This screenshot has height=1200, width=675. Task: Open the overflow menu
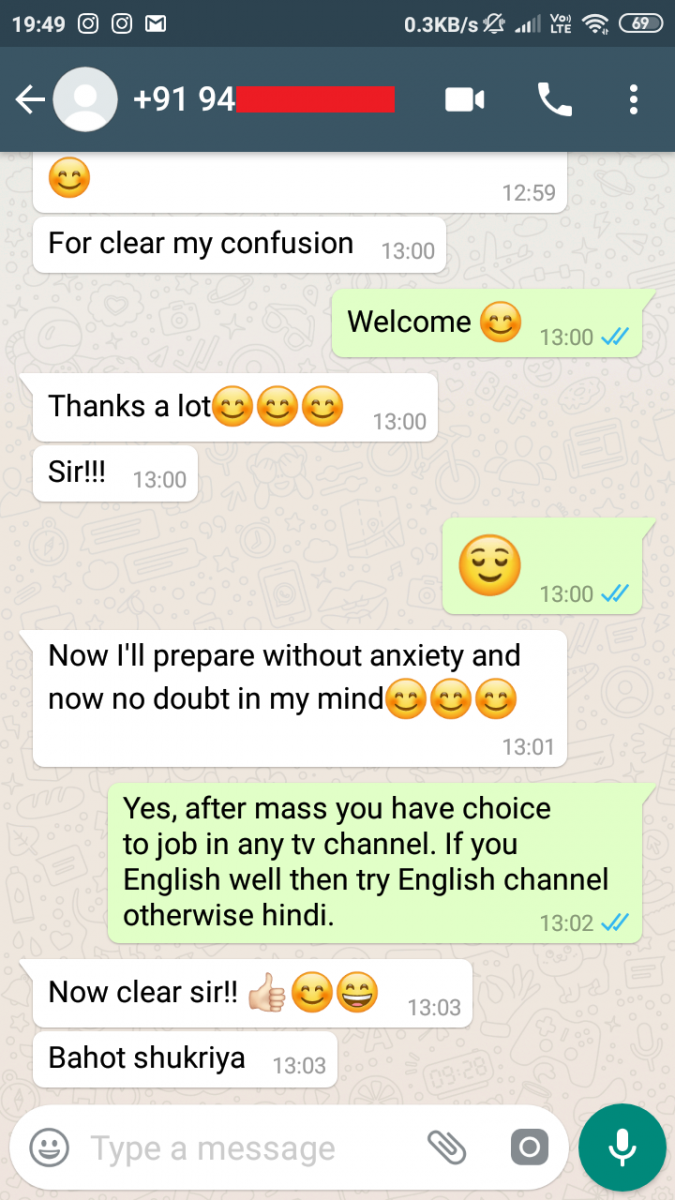[x=634, y=100]
